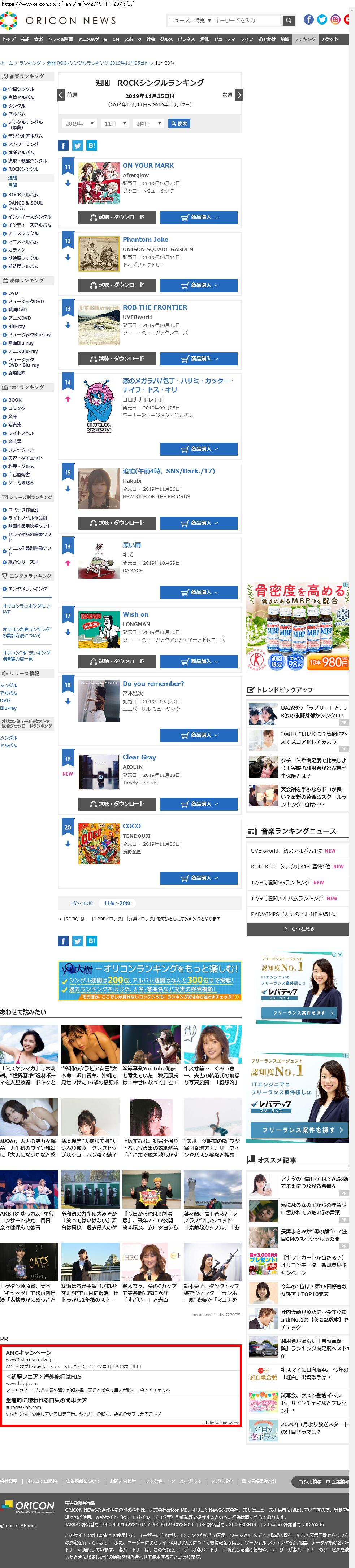Image resolution: width=355 pixels, height=1568 pixels.
Task: Open the 2019年 year dropdown
Action: 79,123
